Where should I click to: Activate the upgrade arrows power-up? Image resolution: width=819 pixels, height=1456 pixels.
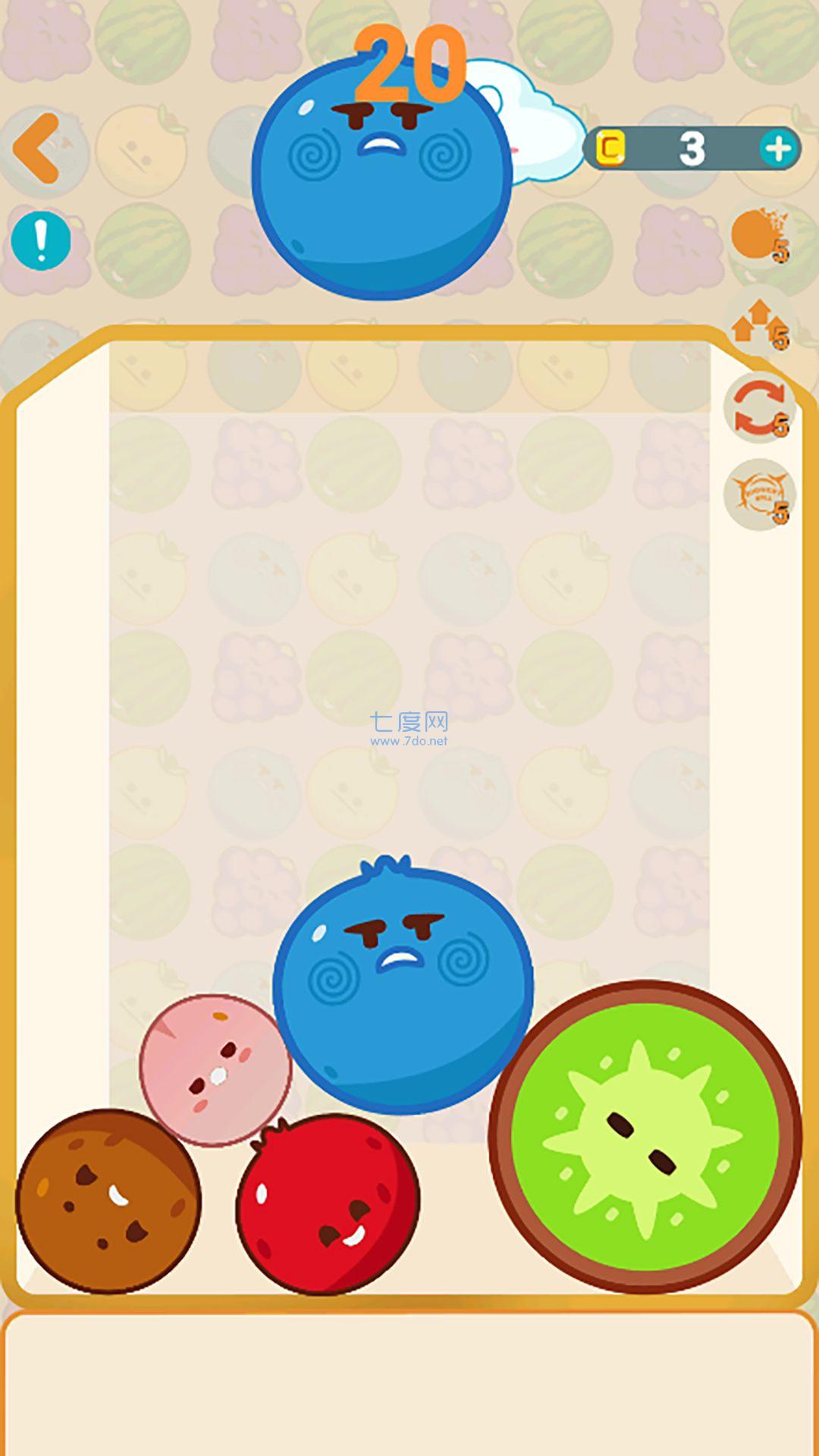(x=760, y=323)
